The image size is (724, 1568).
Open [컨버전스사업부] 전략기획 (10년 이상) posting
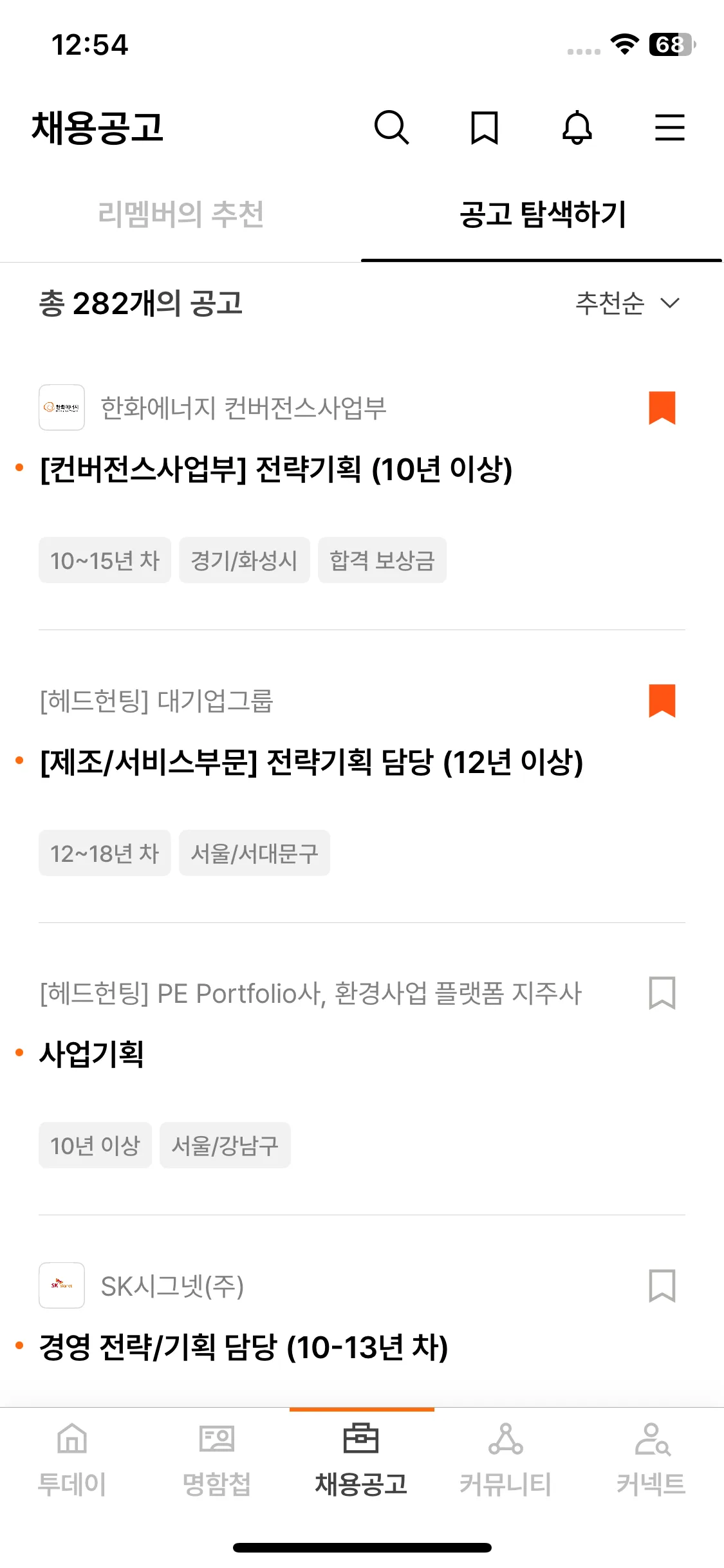(x=275, y=469)
